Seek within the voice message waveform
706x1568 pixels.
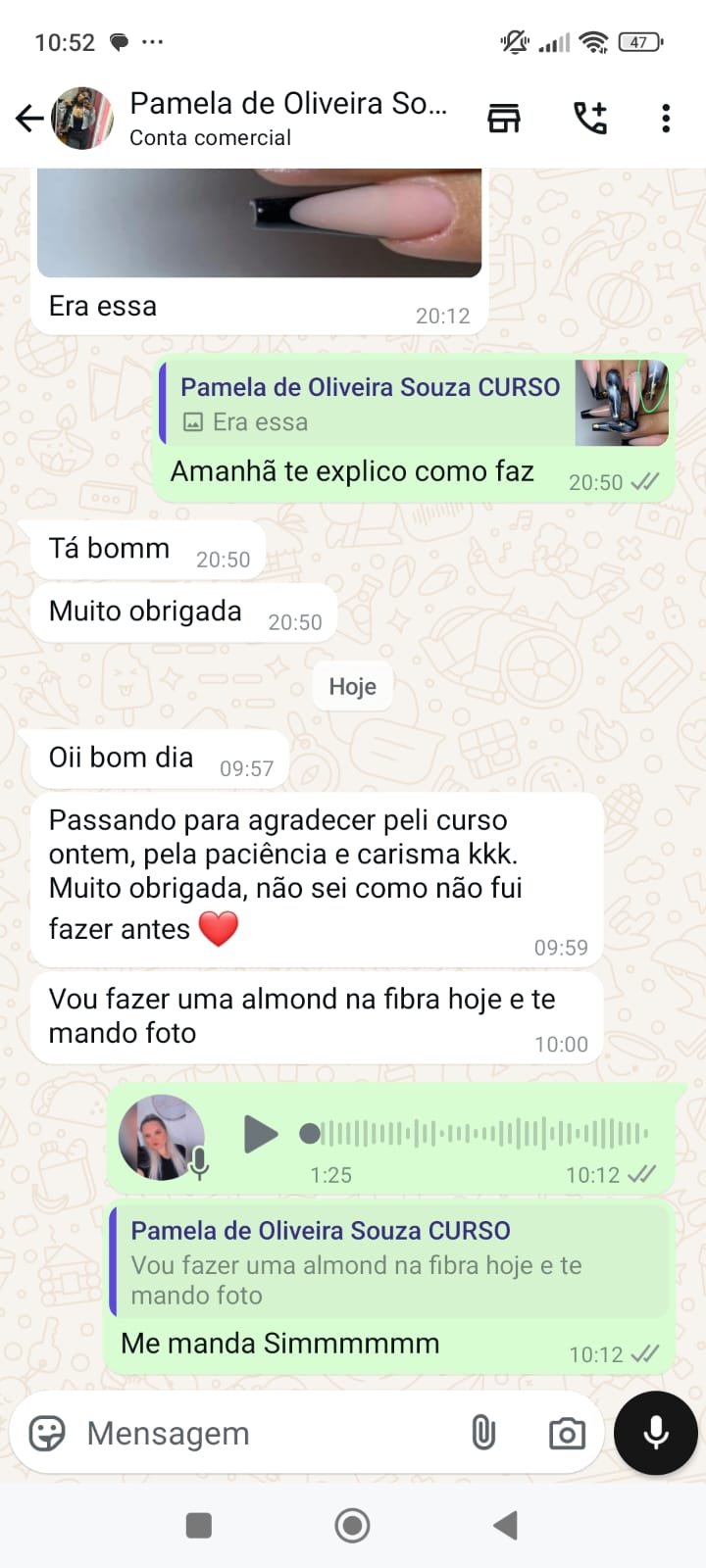480,1134
